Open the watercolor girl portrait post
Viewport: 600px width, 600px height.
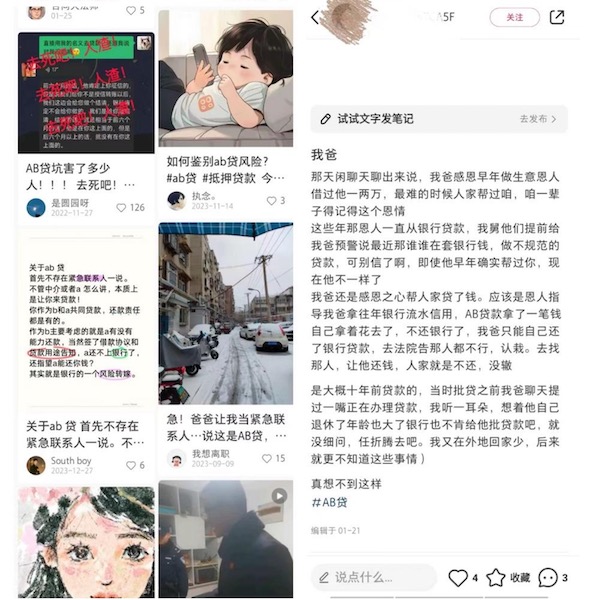pyautogui.click(x=86, y=540)
